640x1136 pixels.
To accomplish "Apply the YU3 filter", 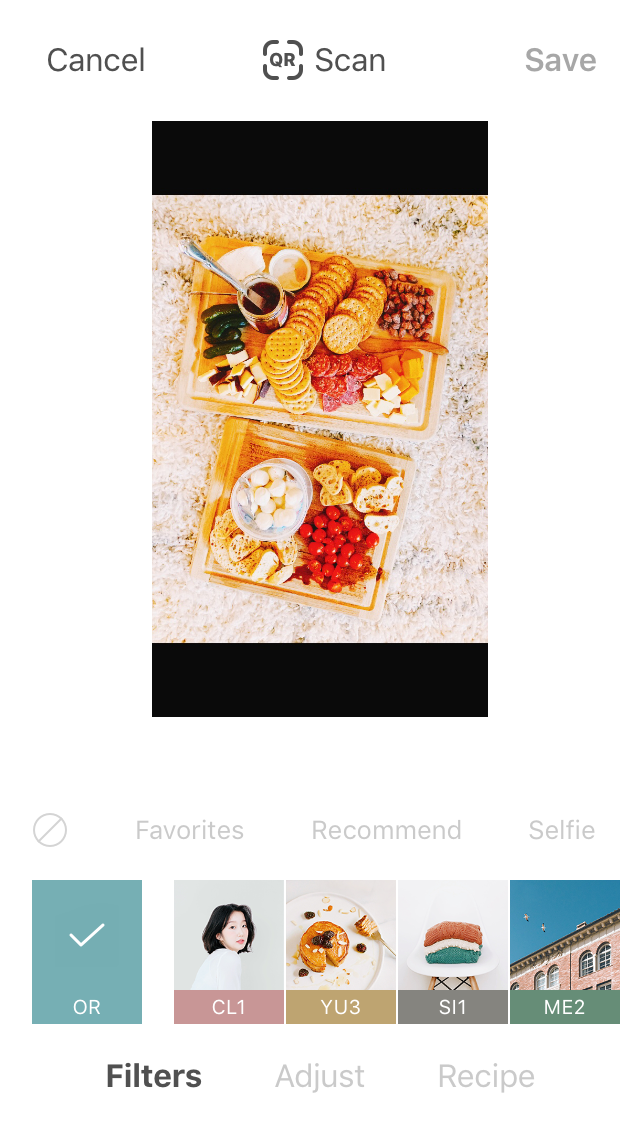I will click(341, 951).
